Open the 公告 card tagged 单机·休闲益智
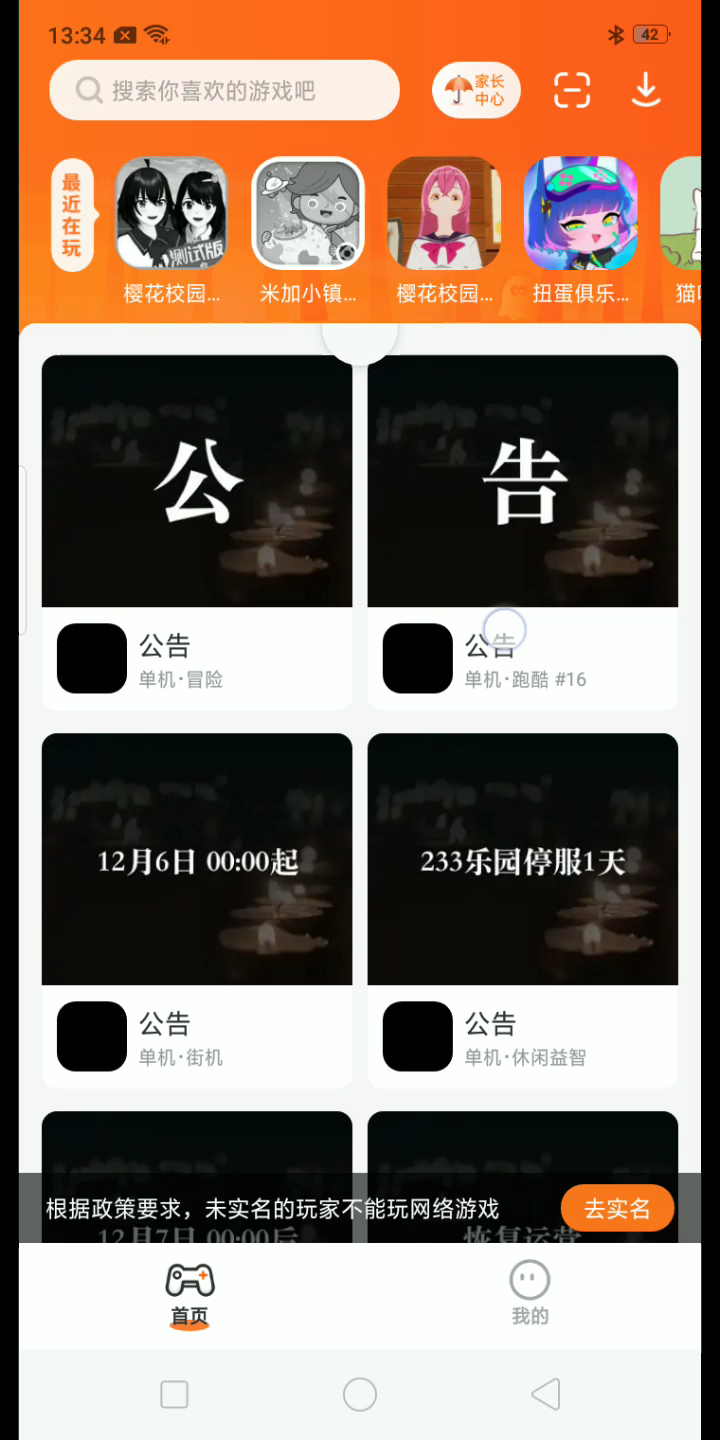This screenshot has height=1440, width=720. (522, 908)
